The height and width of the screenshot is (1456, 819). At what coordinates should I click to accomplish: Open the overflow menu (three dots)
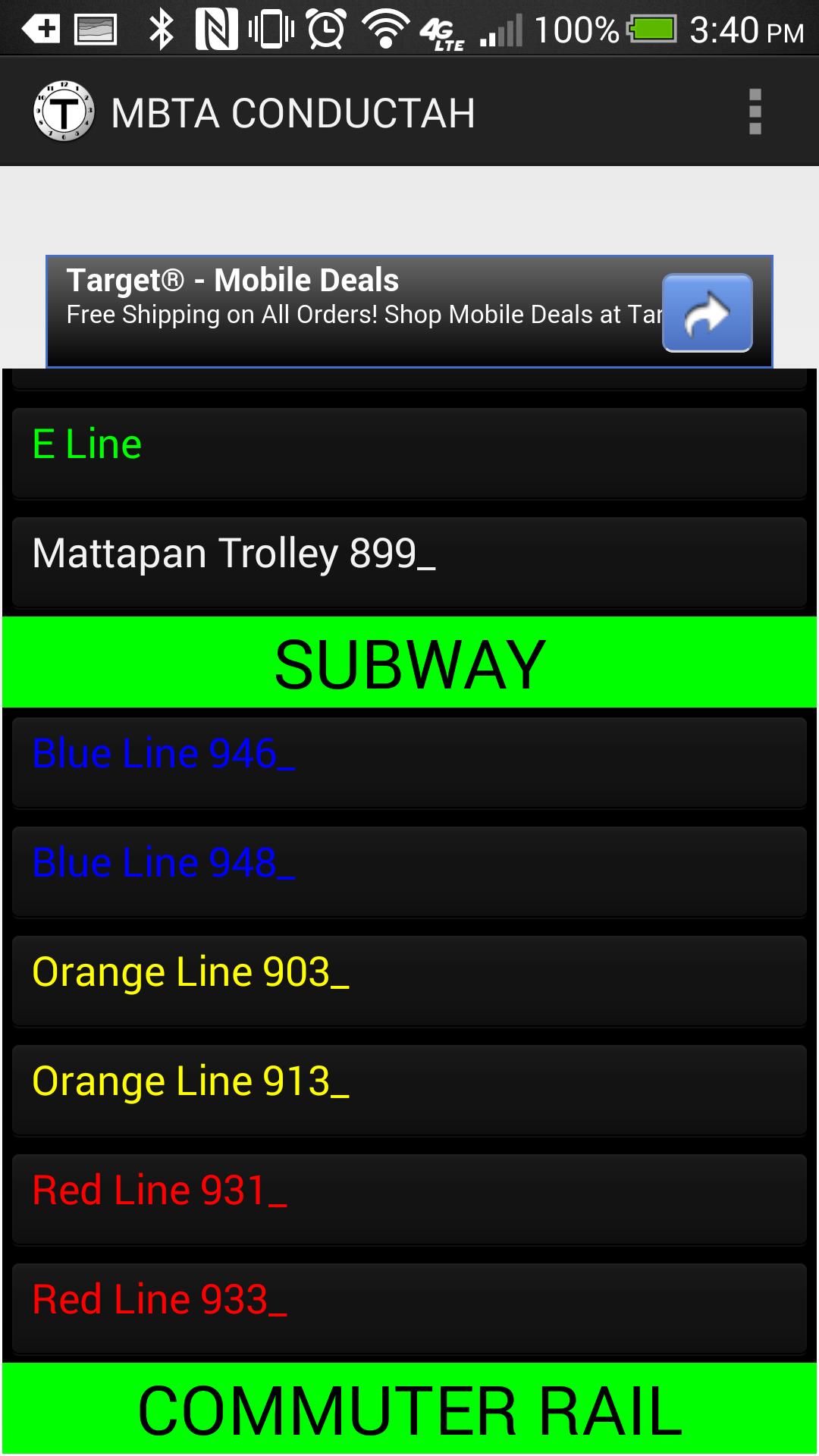(x=755, y=111)
